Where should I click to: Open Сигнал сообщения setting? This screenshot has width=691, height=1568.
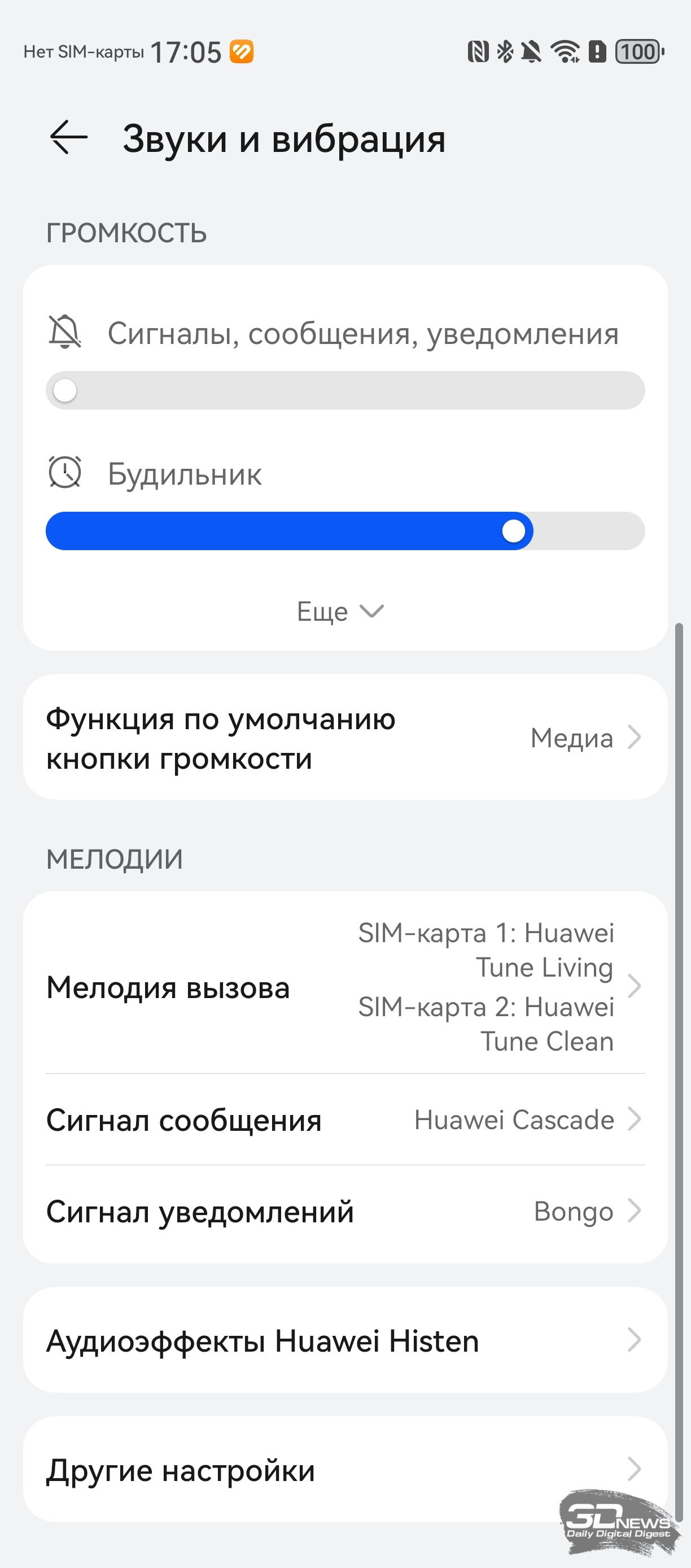click(345, 1120)
